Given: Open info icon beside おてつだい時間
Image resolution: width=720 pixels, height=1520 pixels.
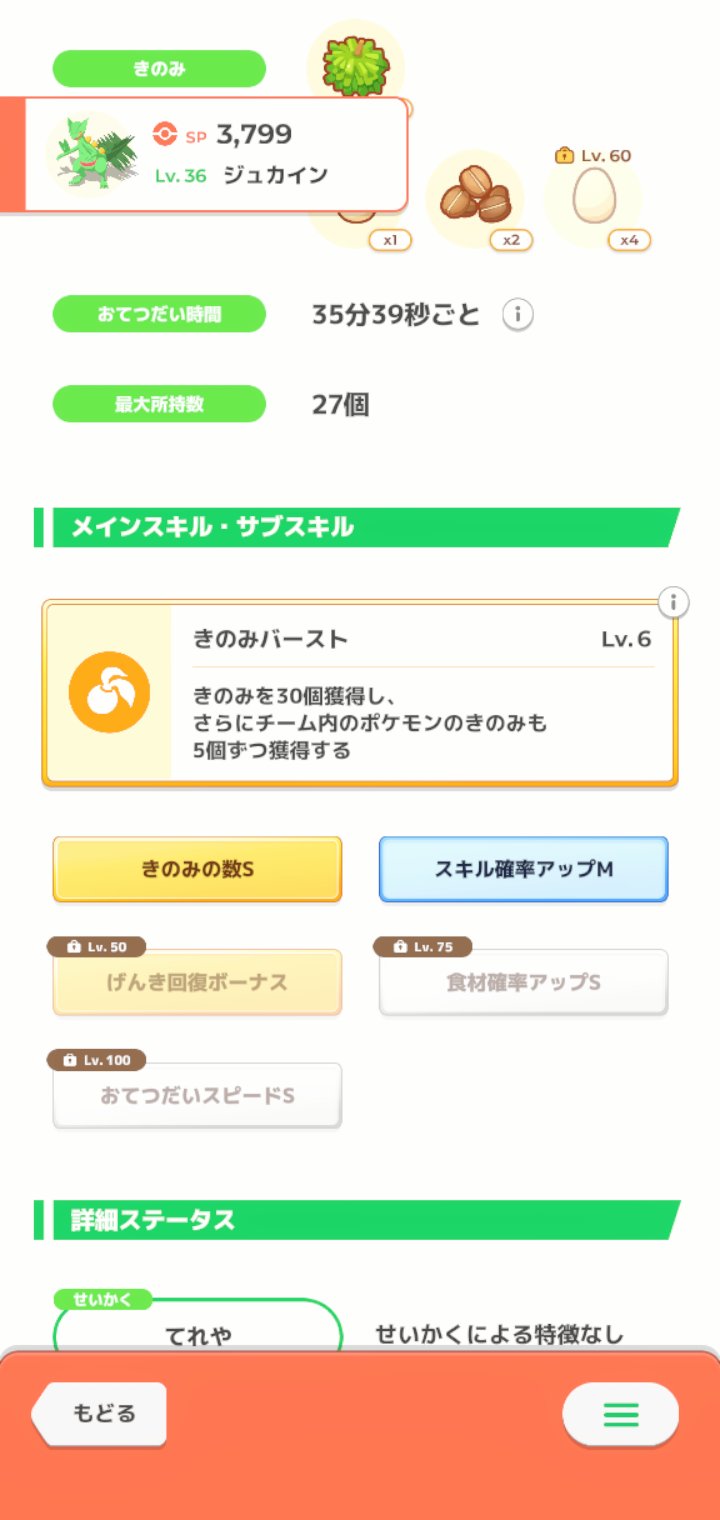Looking at the screenshot, I should pos(517,316).
